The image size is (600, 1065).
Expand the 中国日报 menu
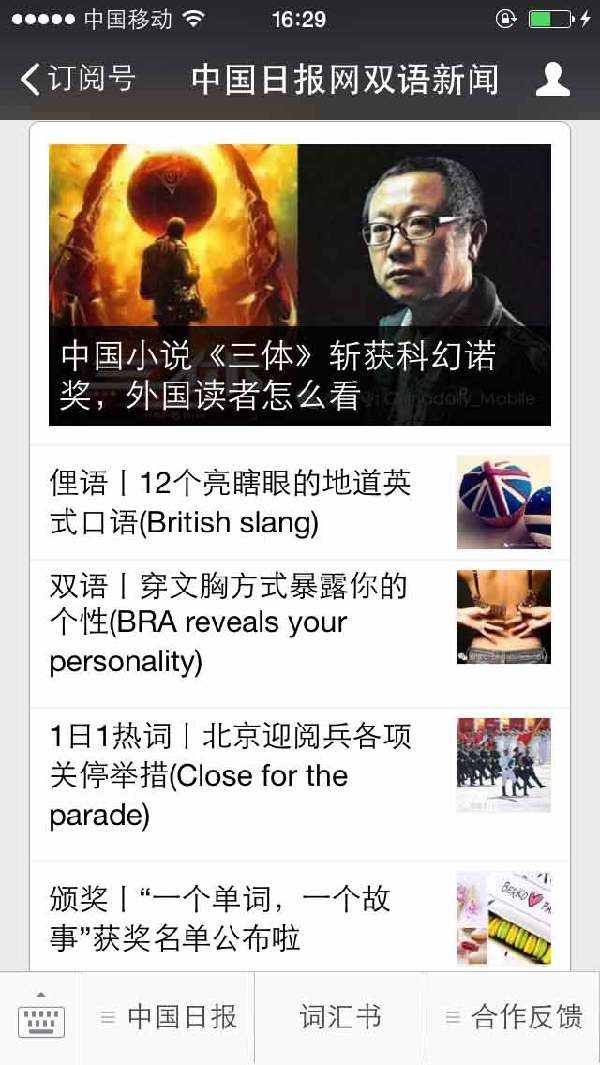(x=169, y=1018)
